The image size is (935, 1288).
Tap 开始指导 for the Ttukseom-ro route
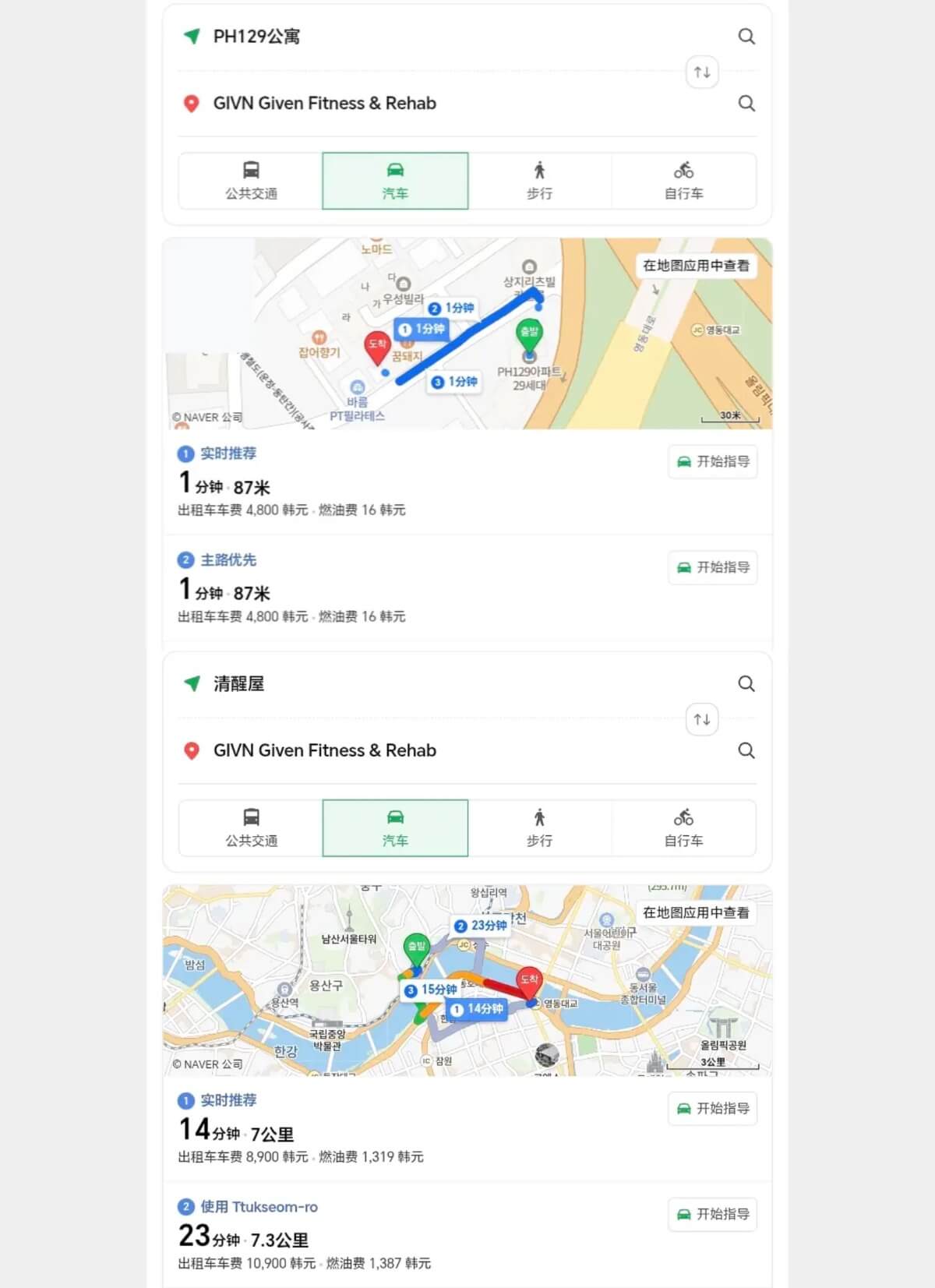click(712, 1215)
